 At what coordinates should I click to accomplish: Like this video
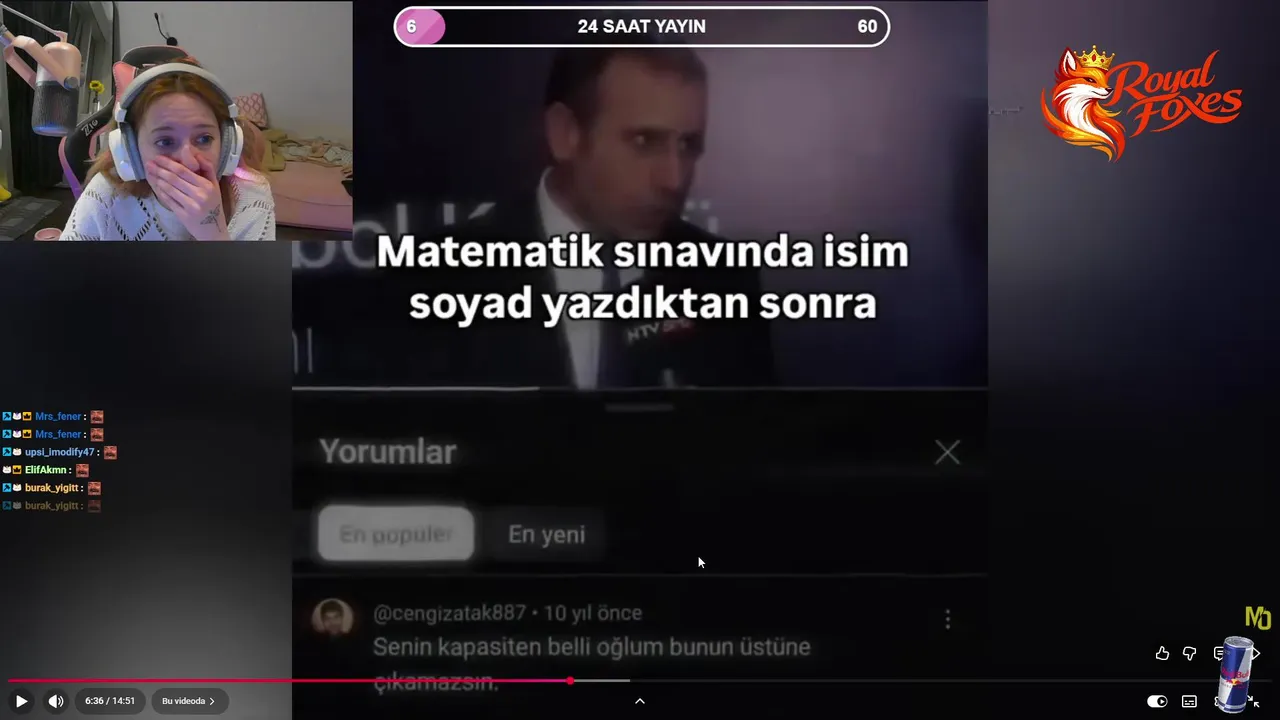(x=1162, y=653)
